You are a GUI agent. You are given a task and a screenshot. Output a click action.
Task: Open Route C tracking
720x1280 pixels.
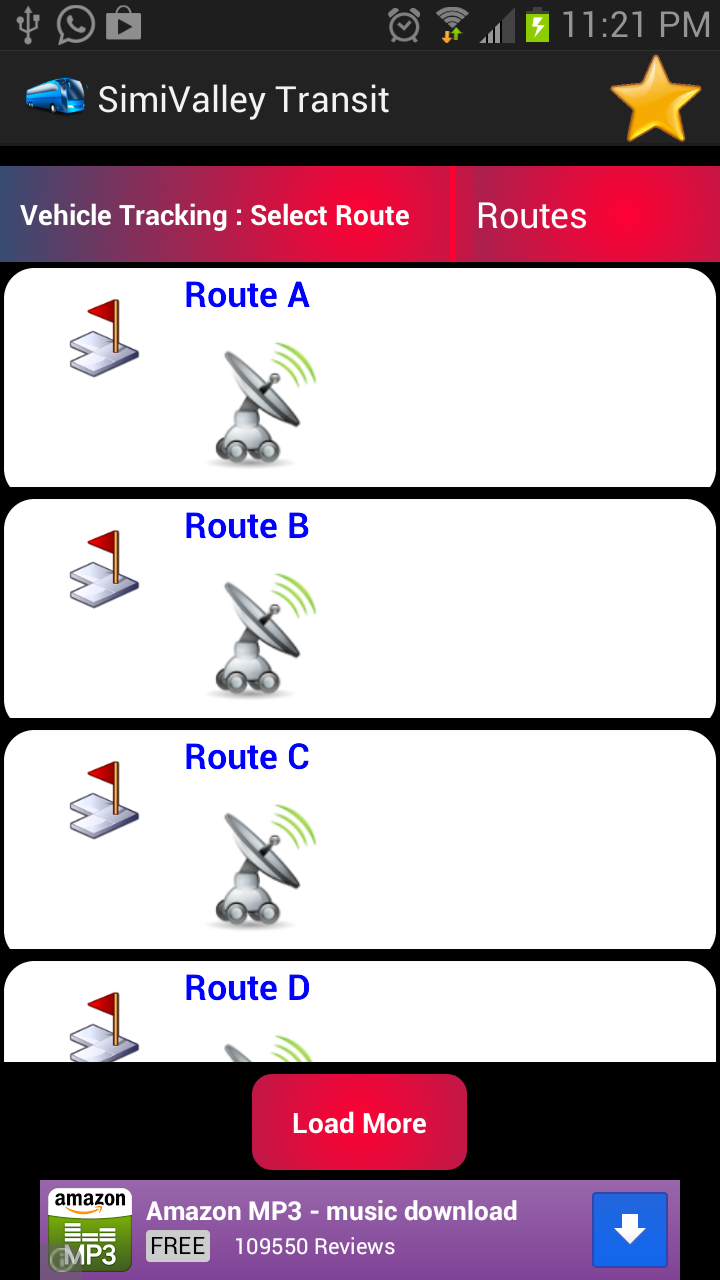[246, 757]
